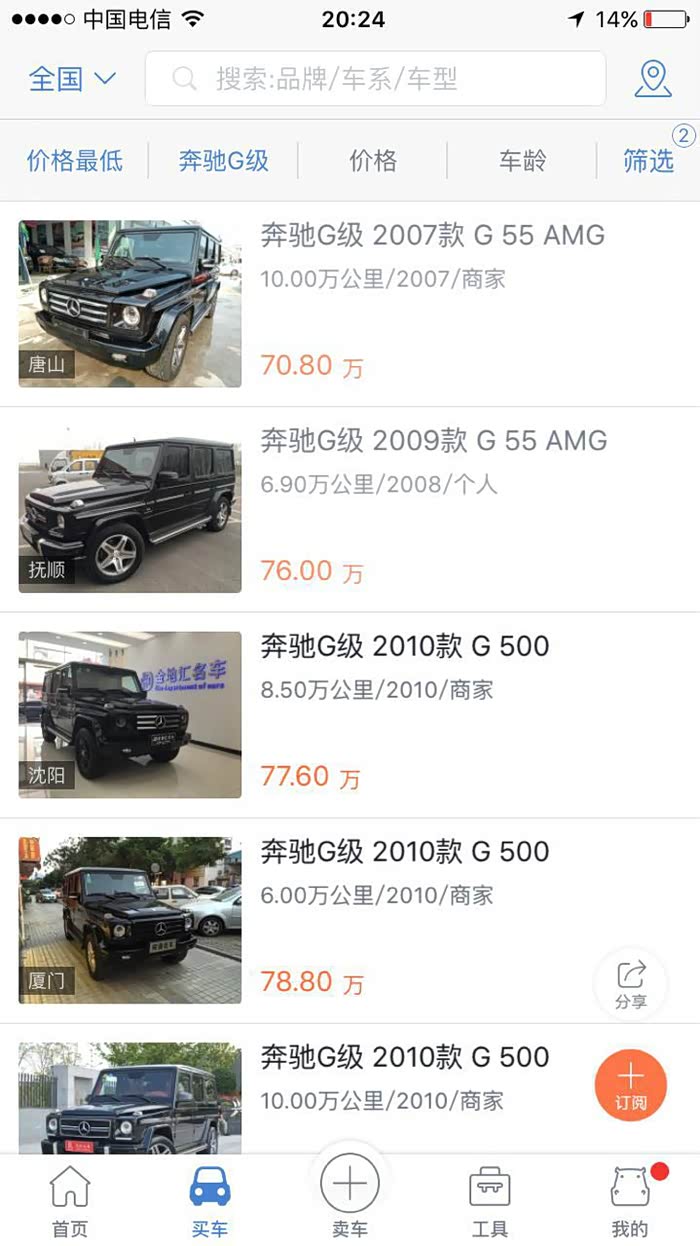Open the 价格 filter
This screenshot has height=1246, width=700.
point(373,161)
